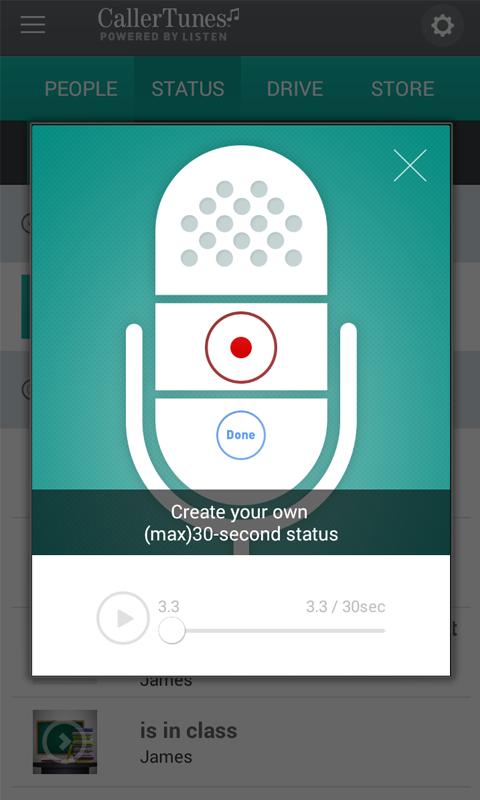Image resolution: width=480 pixels, height=800 pixels.
Task: Tap the Done button
Action: coord(241,435)
